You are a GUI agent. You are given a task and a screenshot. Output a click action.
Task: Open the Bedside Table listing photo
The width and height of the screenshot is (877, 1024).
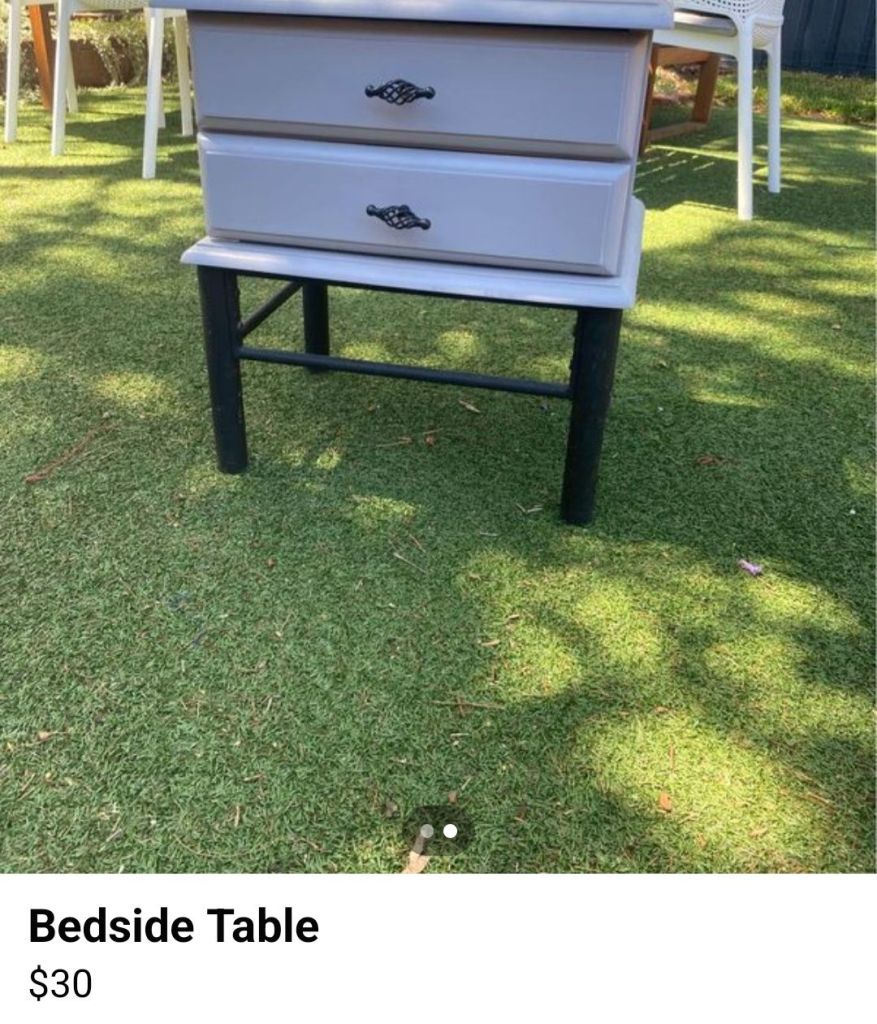438,400
